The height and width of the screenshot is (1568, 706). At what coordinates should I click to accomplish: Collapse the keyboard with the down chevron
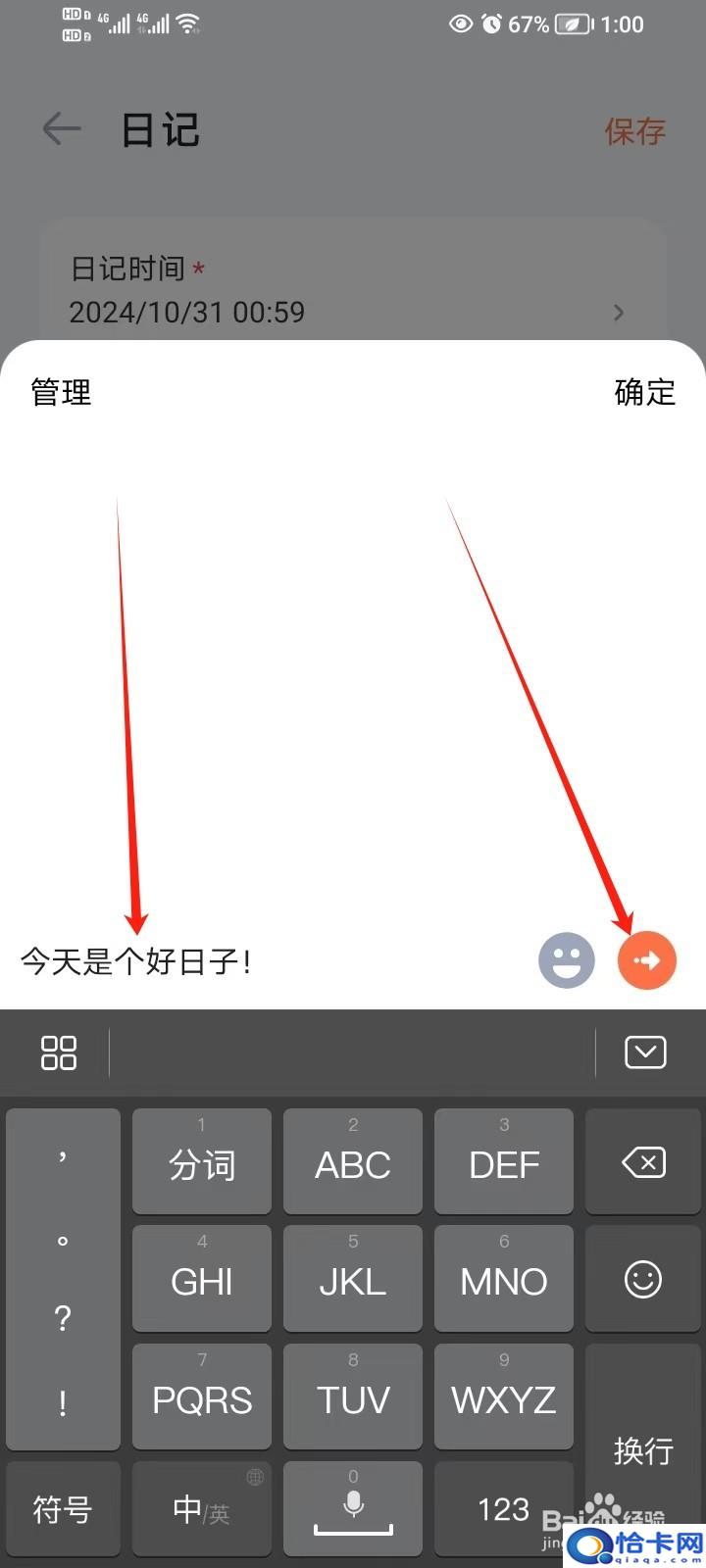click(645, 1053)
